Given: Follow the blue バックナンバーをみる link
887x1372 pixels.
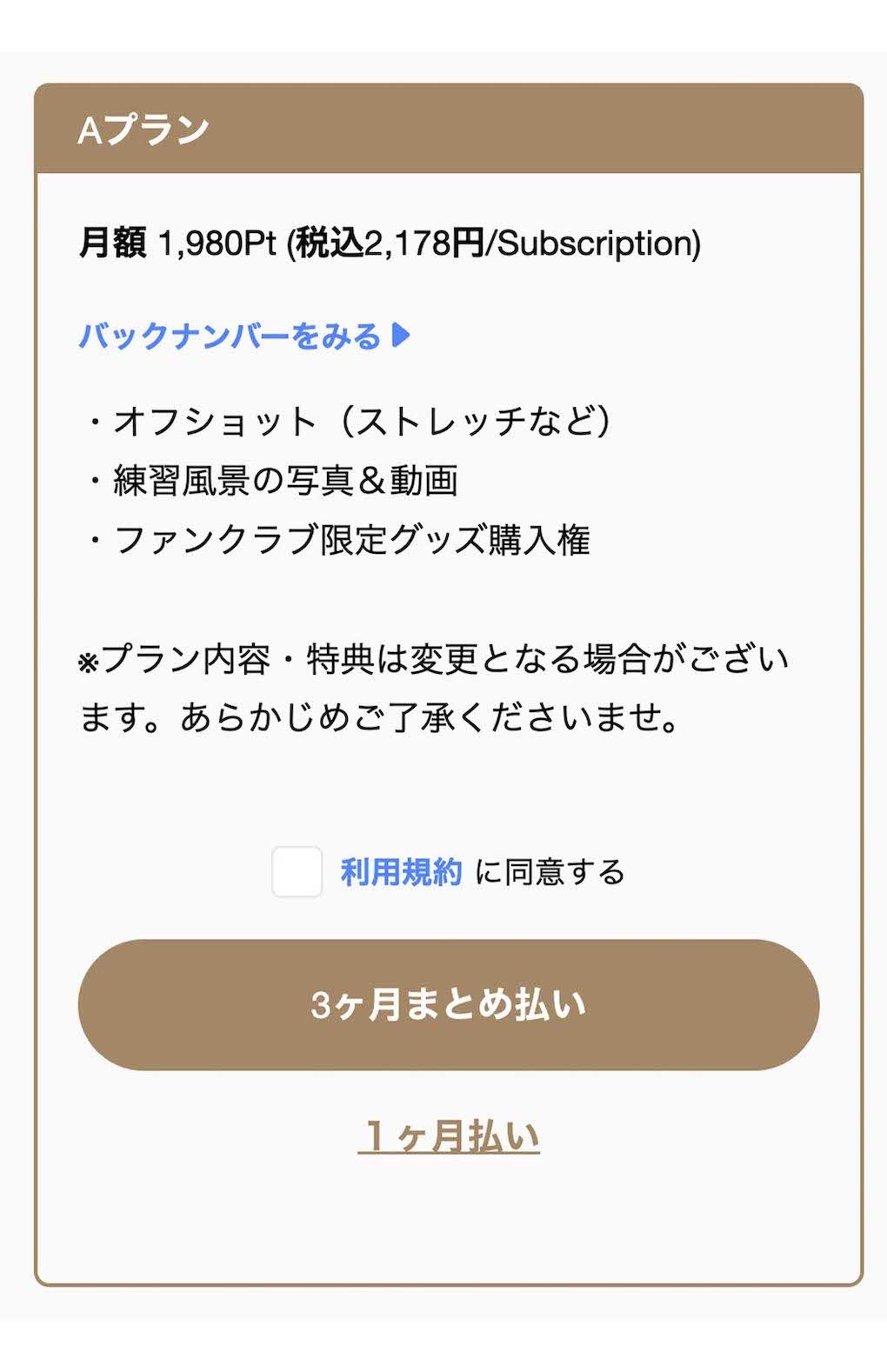Looking at the screenshot, I should tap(235, 335).
